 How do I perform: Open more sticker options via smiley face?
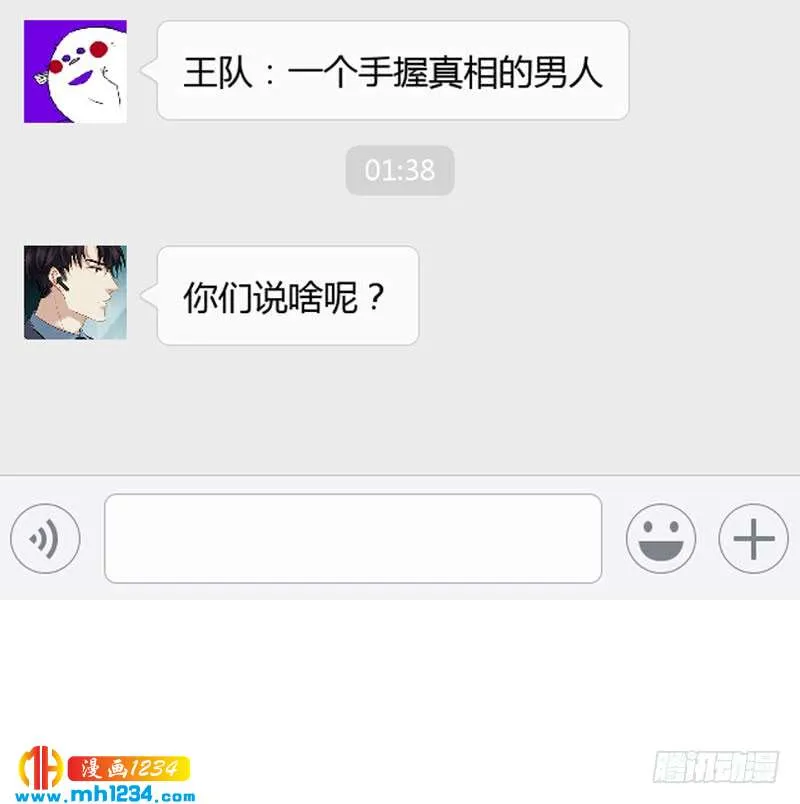coord(661,538)
